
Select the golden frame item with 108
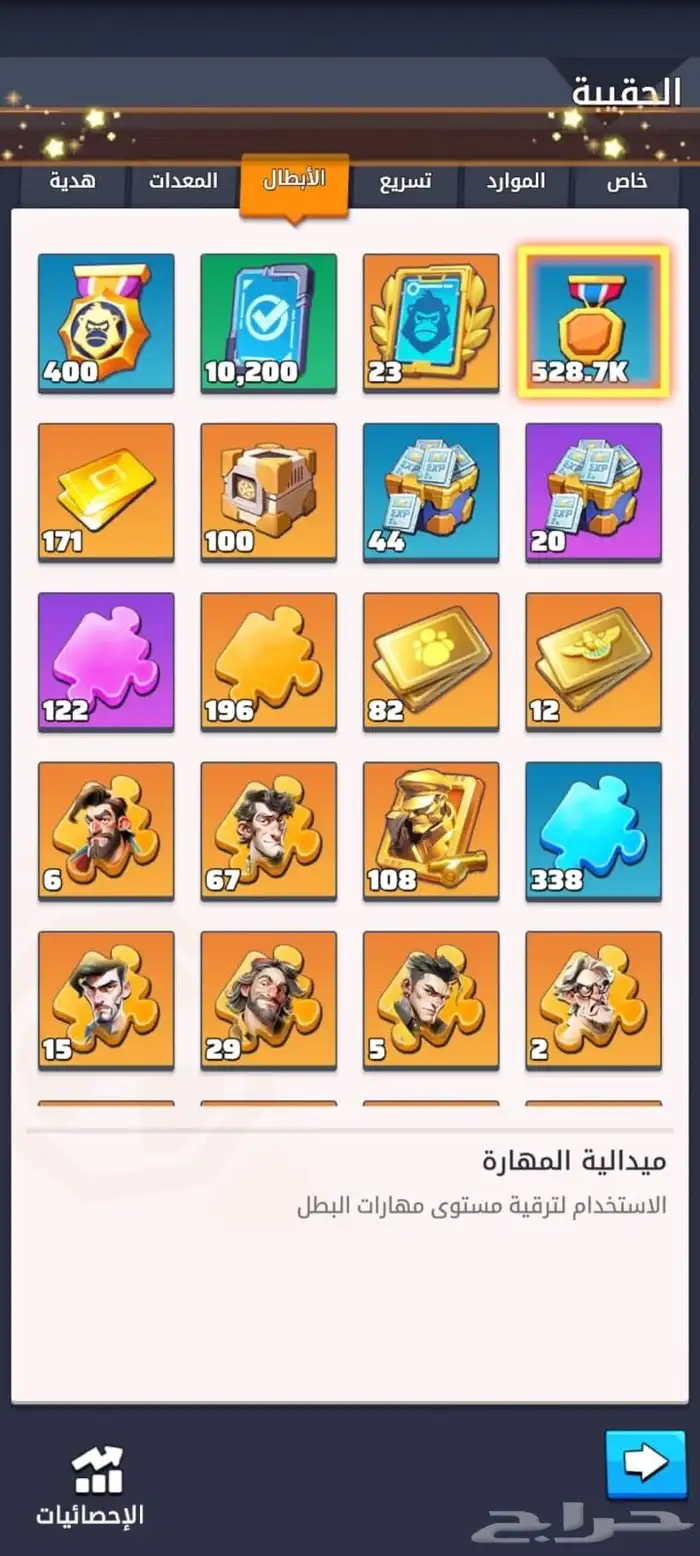(x=431, y=830)
